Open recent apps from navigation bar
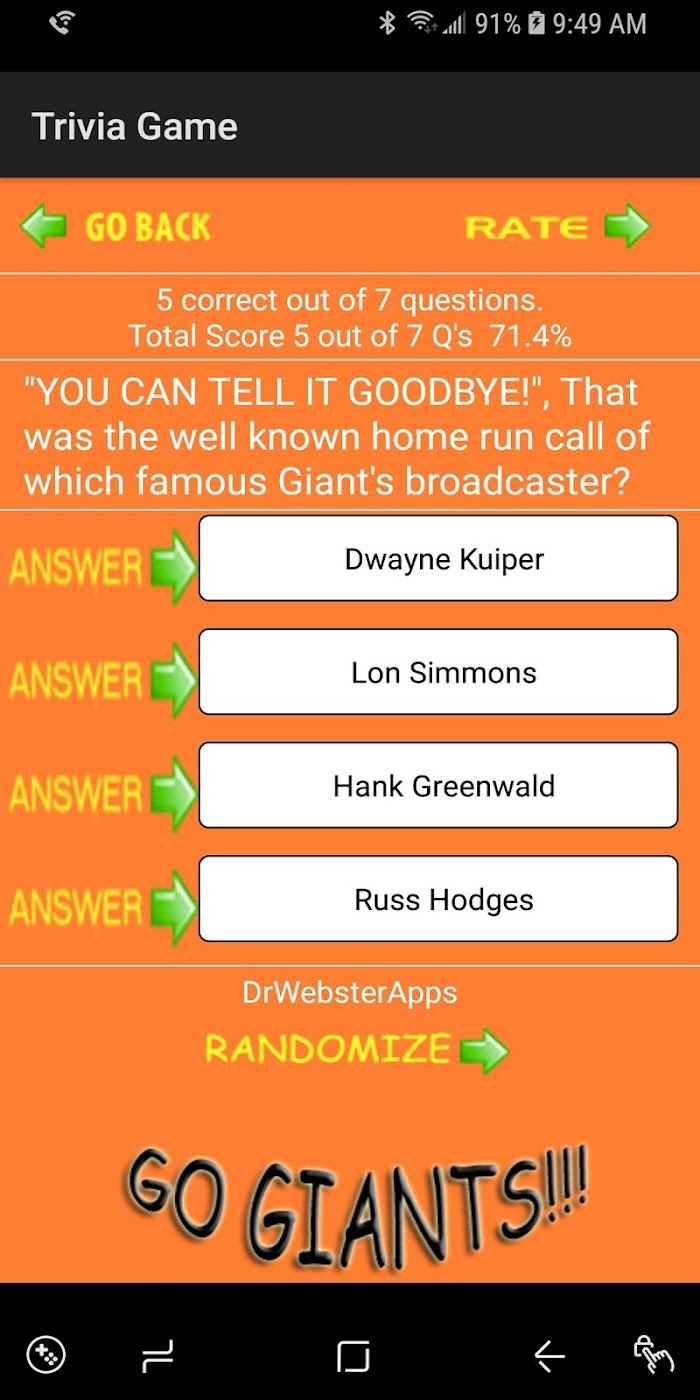 pyautogui.click(x=158, y=1356)
